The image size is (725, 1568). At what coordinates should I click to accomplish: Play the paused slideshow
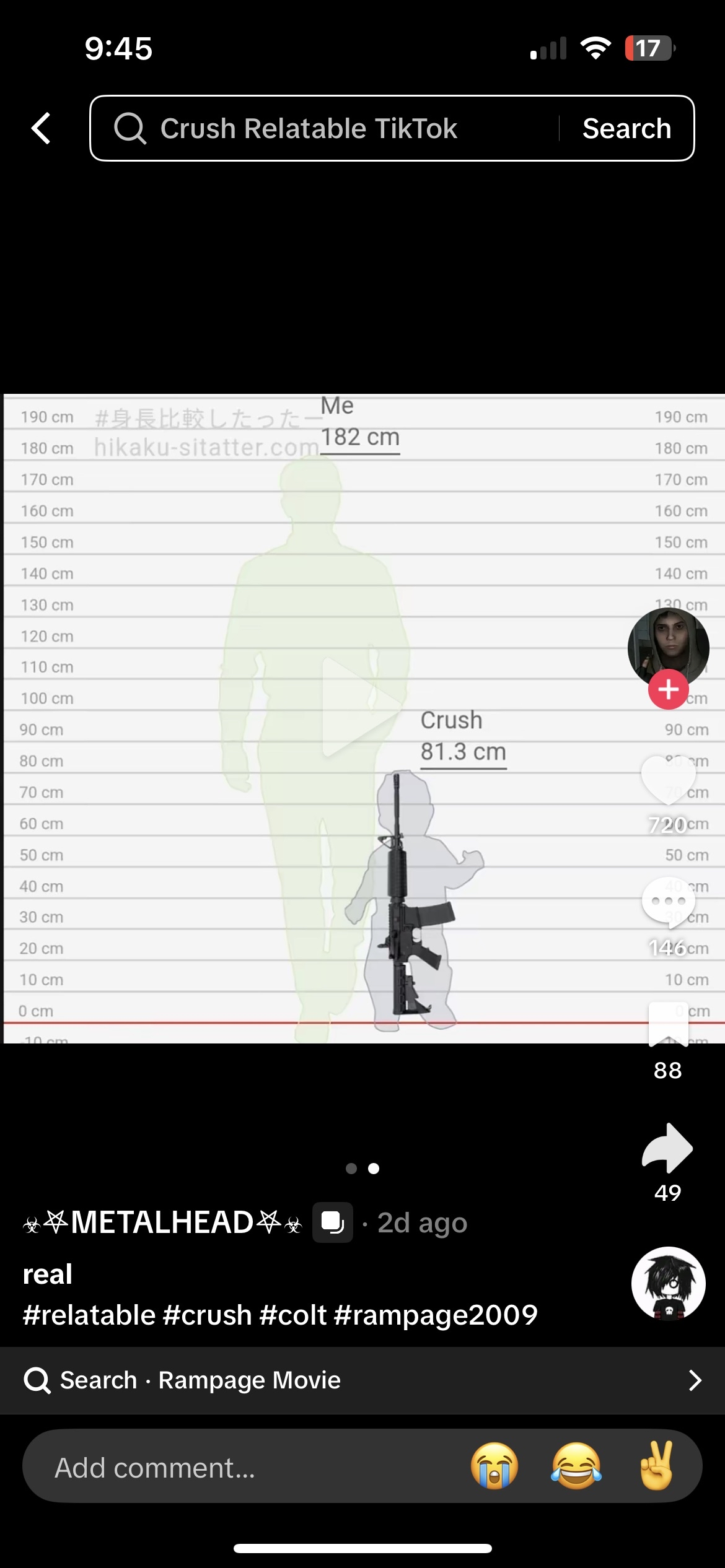click(x=358, y=706)
